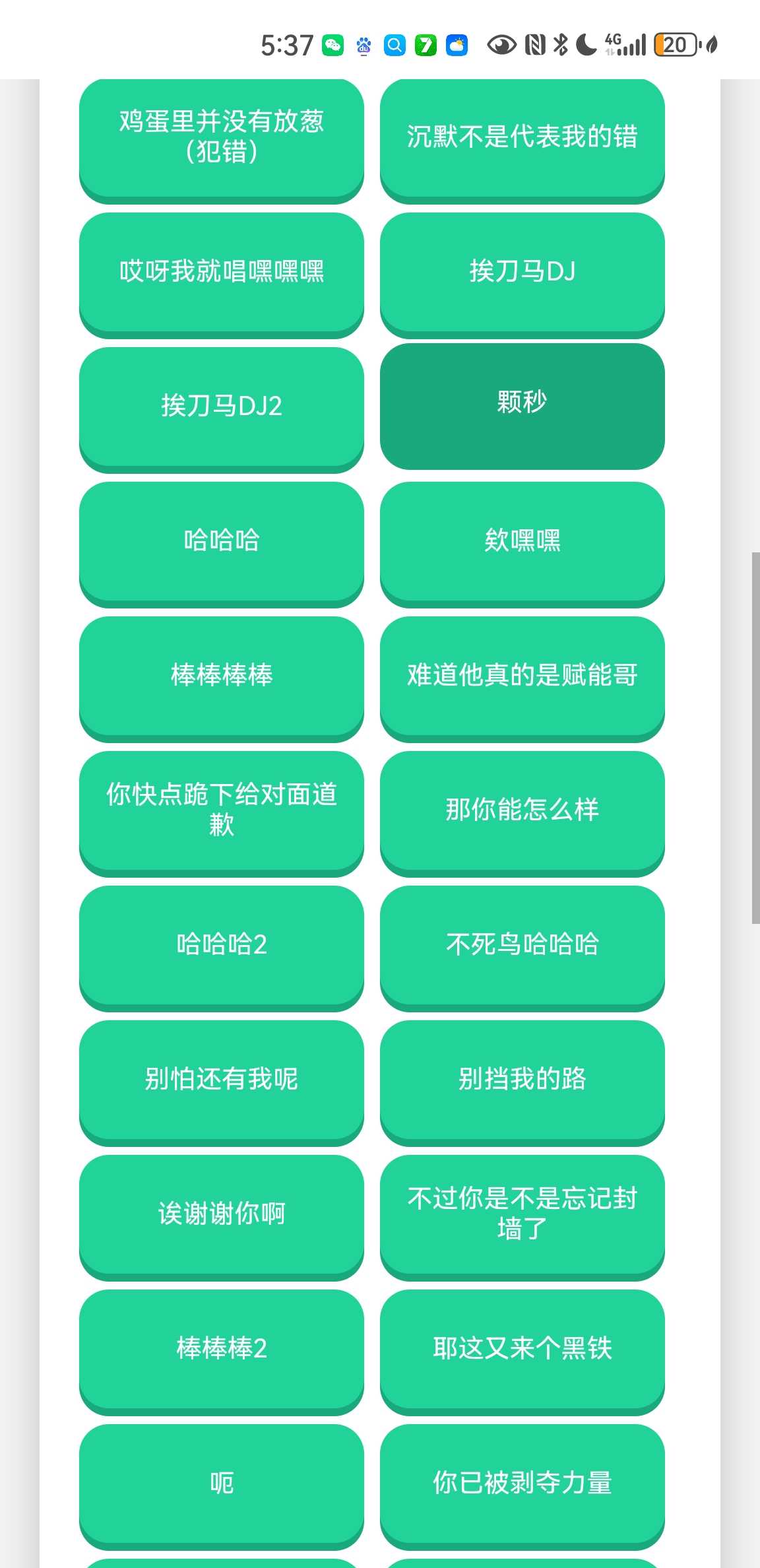Image resolution: width=760 pixels, height=1568 pixels.
Task: Tap the 欸嘿嘿 sound button
Action: point(522,540)
